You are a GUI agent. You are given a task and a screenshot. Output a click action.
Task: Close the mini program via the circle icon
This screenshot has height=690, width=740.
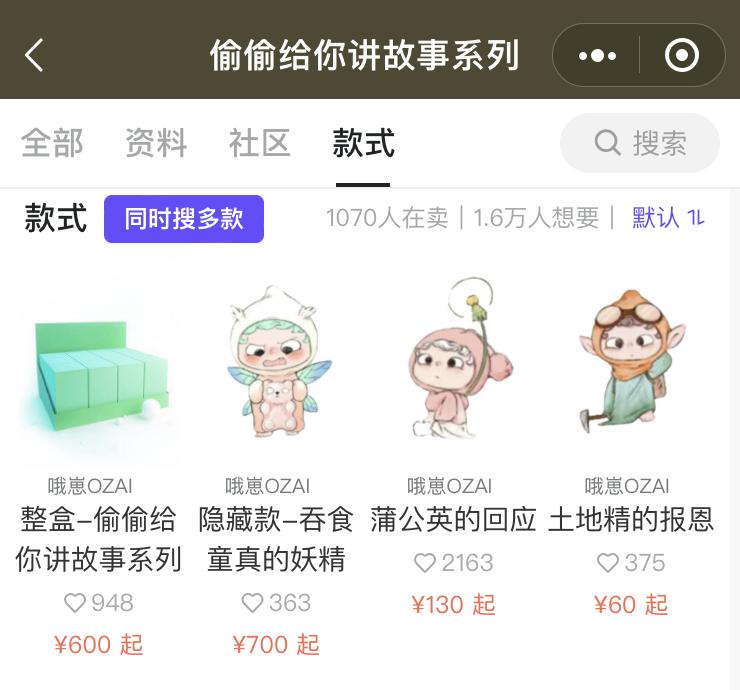coord(682,56)
